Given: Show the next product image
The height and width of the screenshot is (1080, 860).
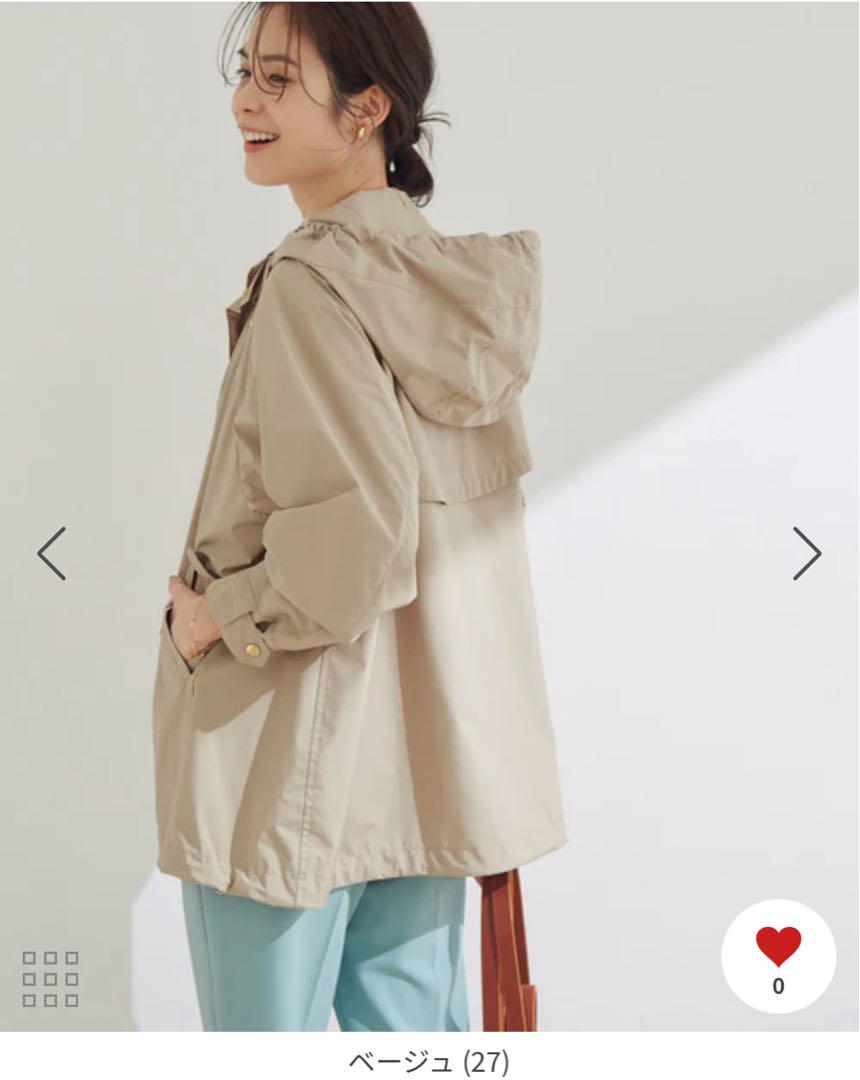Looking at the screenshot, I should click(806, 553).
